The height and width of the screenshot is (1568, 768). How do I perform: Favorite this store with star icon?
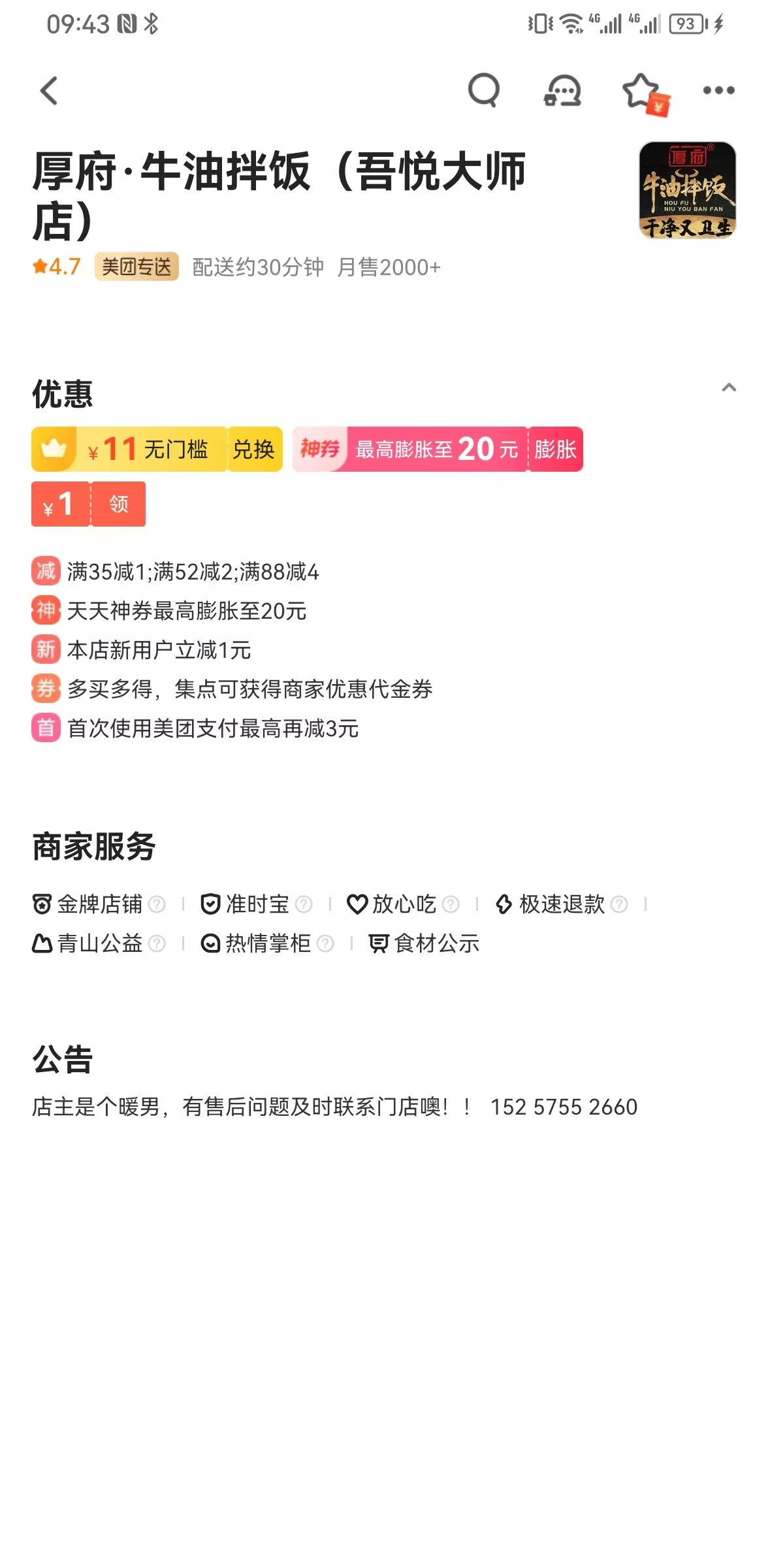[641, 91]
